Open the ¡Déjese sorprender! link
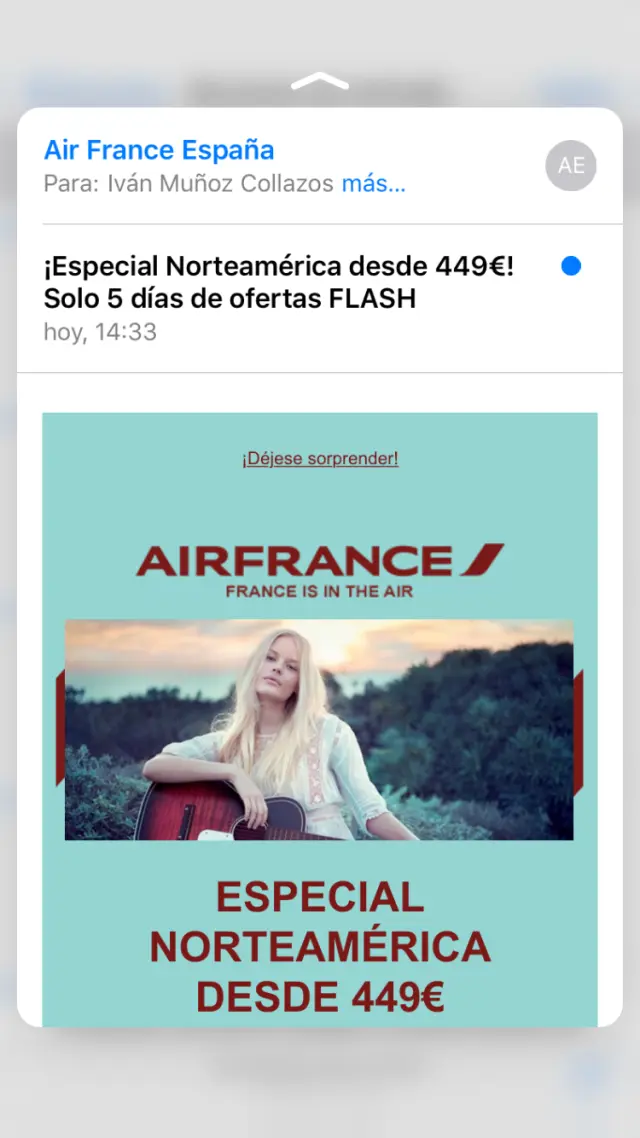640x1138 pixels. (x=320, y=458)
